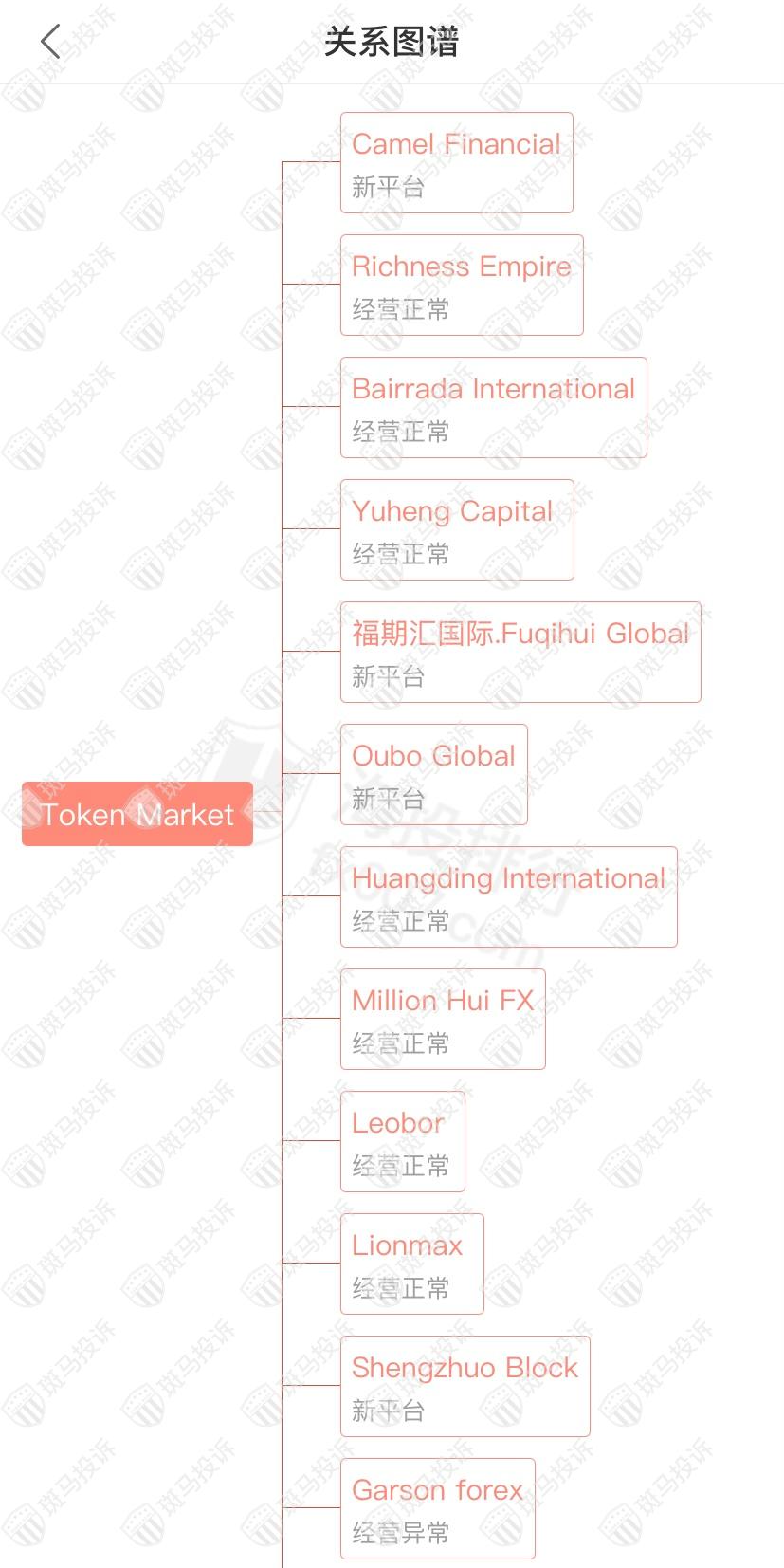Open the Camel Financial node
The width and height of the screenshot is (784, 1568).
click(456, 163)
